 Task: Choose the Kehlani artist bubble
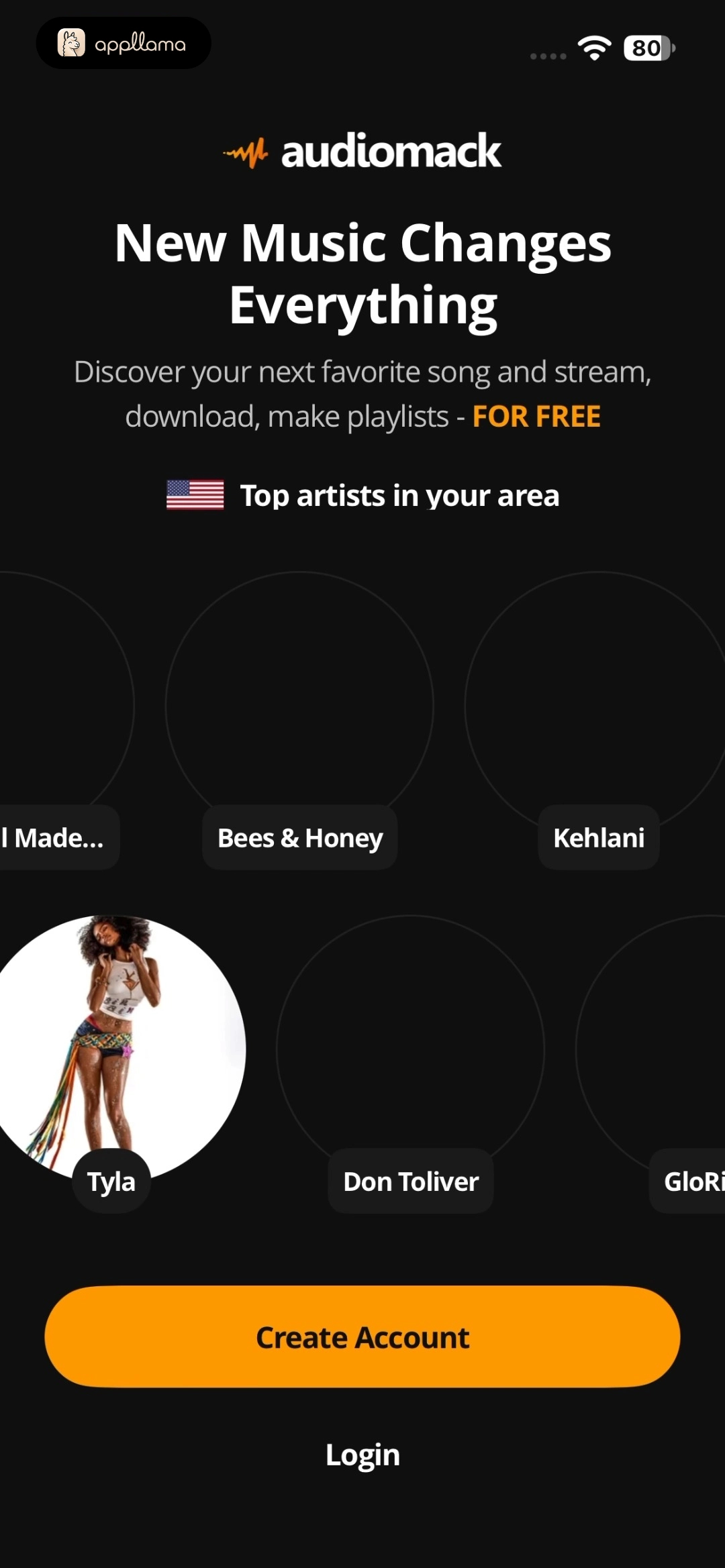[x=599, y=706]
